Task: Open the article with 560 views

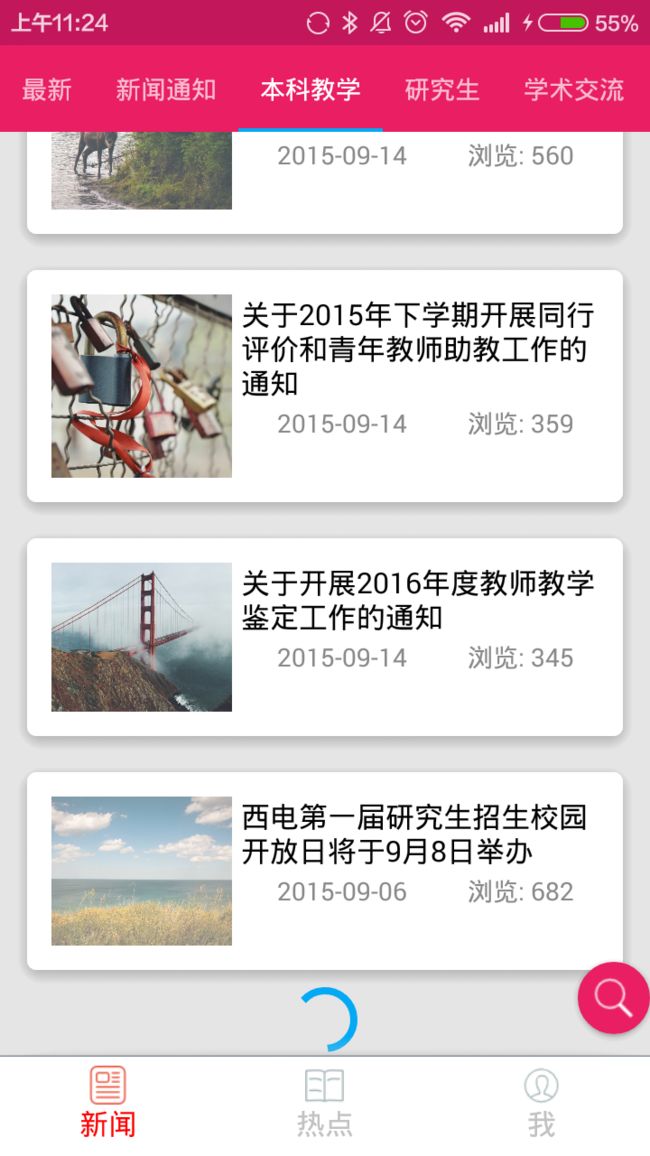Action: click(x=325, y=183)
